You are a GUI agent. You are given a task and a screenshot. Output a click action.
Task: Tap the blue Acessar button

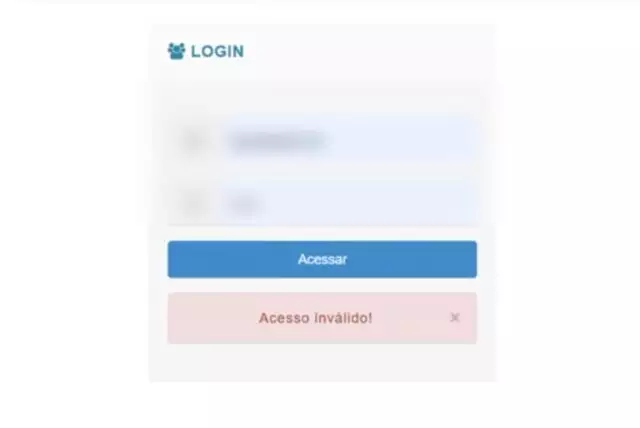coord(322,259)
